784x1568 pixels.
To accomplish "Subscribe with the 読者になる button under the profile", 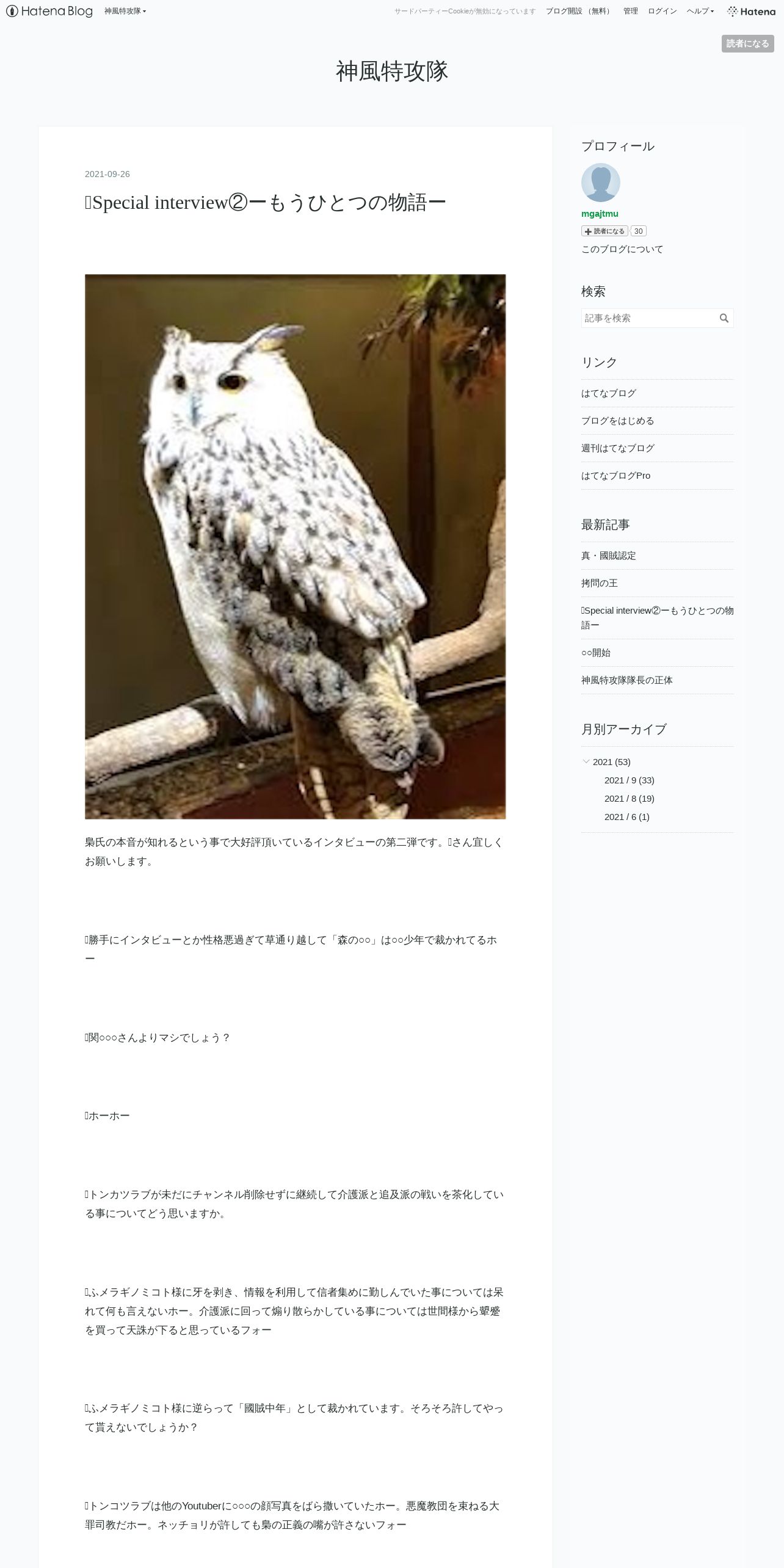I will pyautogui.click(x=604, y=231).
